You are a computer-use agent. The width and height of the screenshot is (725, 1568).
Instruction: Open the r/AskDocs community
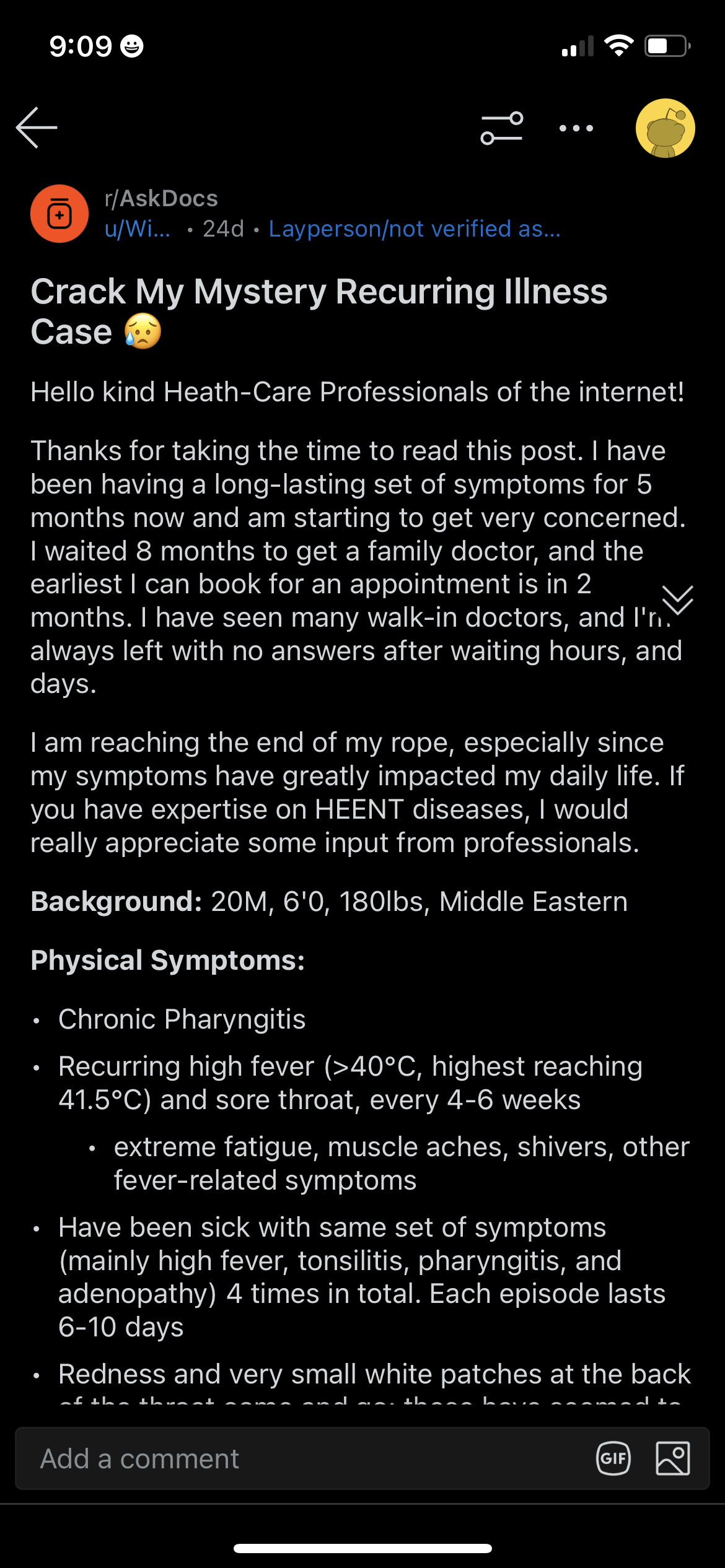point(161,198)
